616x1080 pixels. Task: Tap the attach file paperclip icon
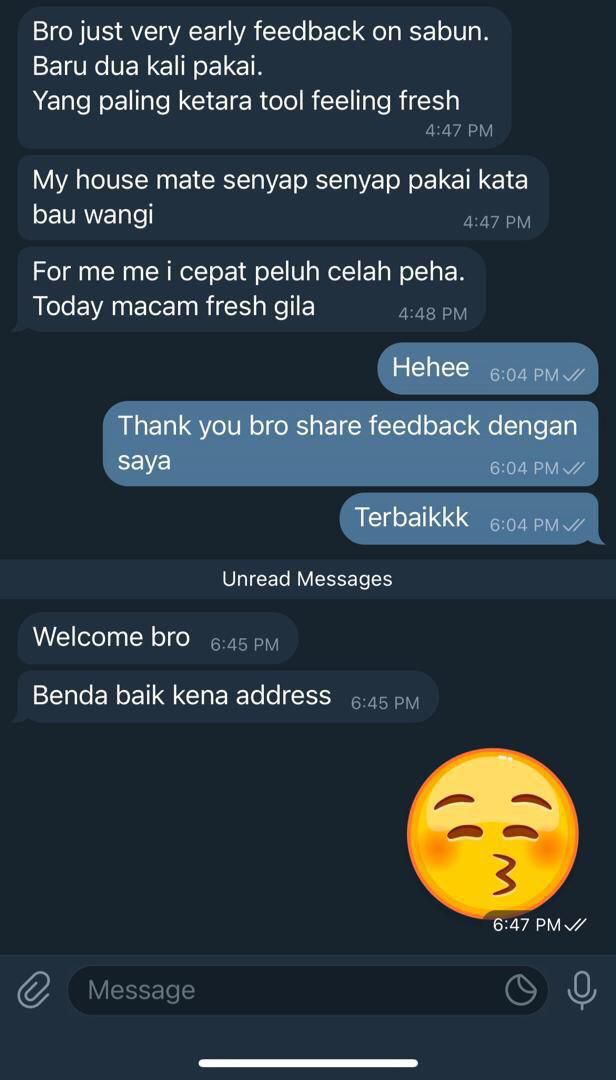pyautogui.click(x=34, y=990)
